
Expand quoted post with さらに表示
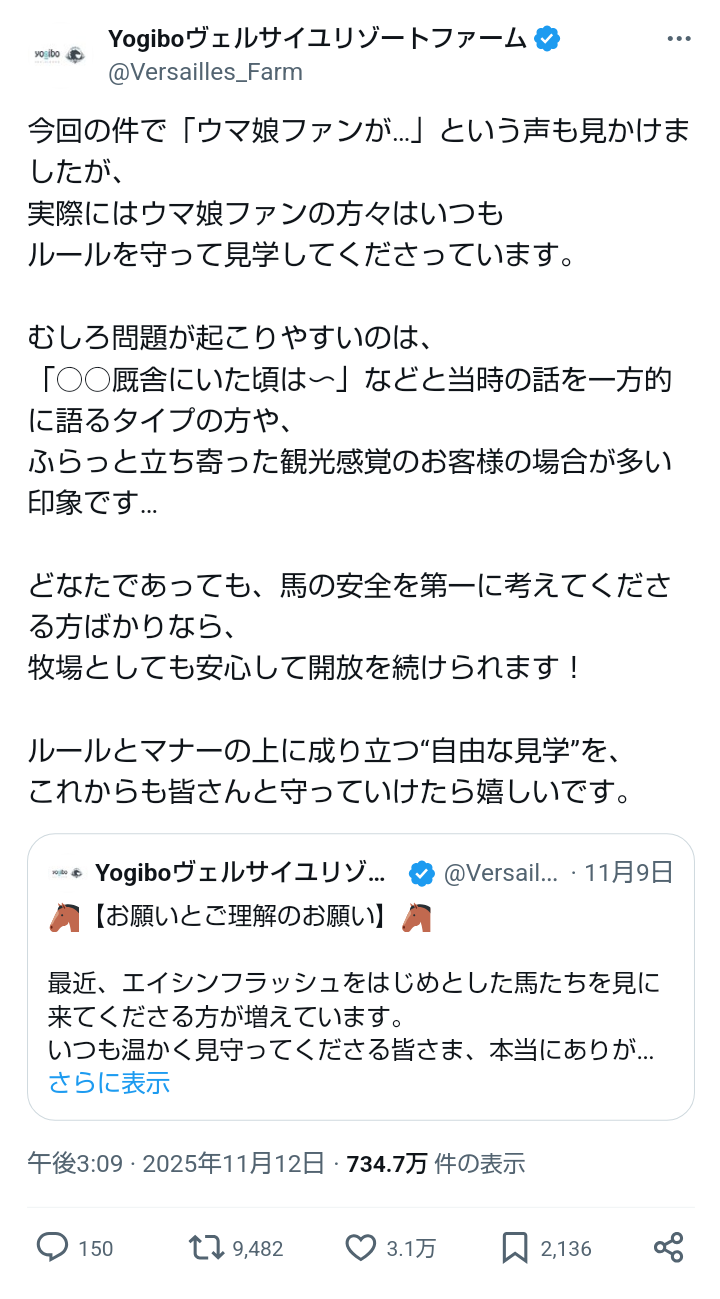[109, 1082]
